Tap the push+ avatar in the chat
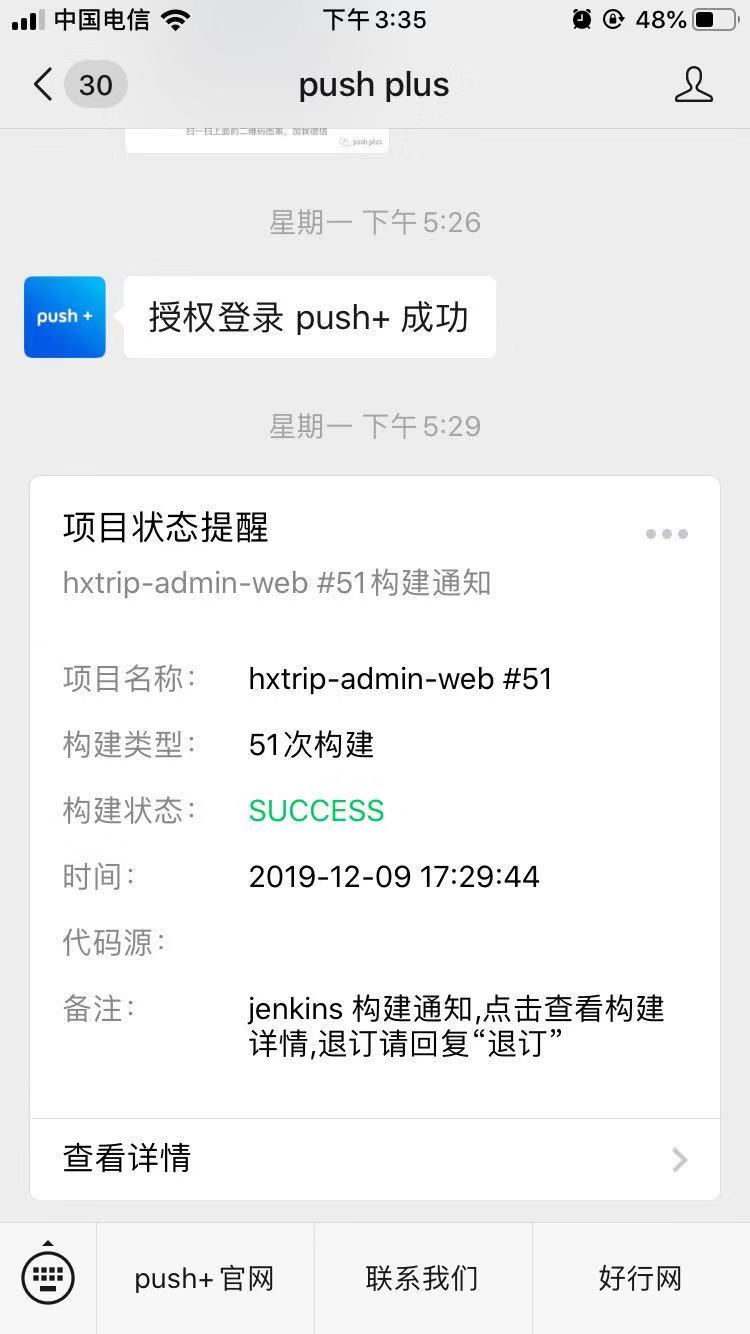 [x=64, y=316]
